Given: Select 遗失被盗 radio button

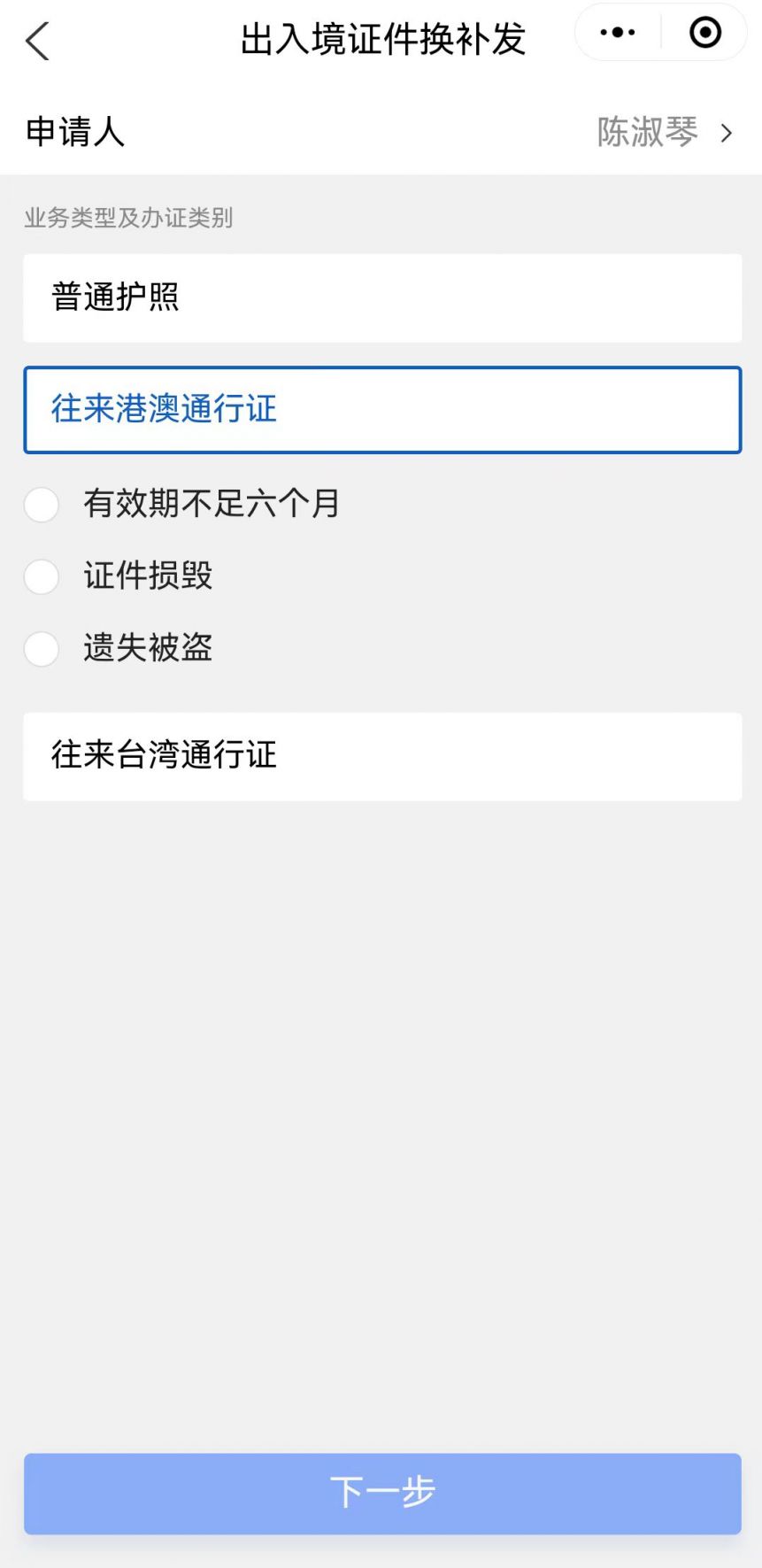Looking at the screenshot, I should pyautogui.click(x=41, y=649).
